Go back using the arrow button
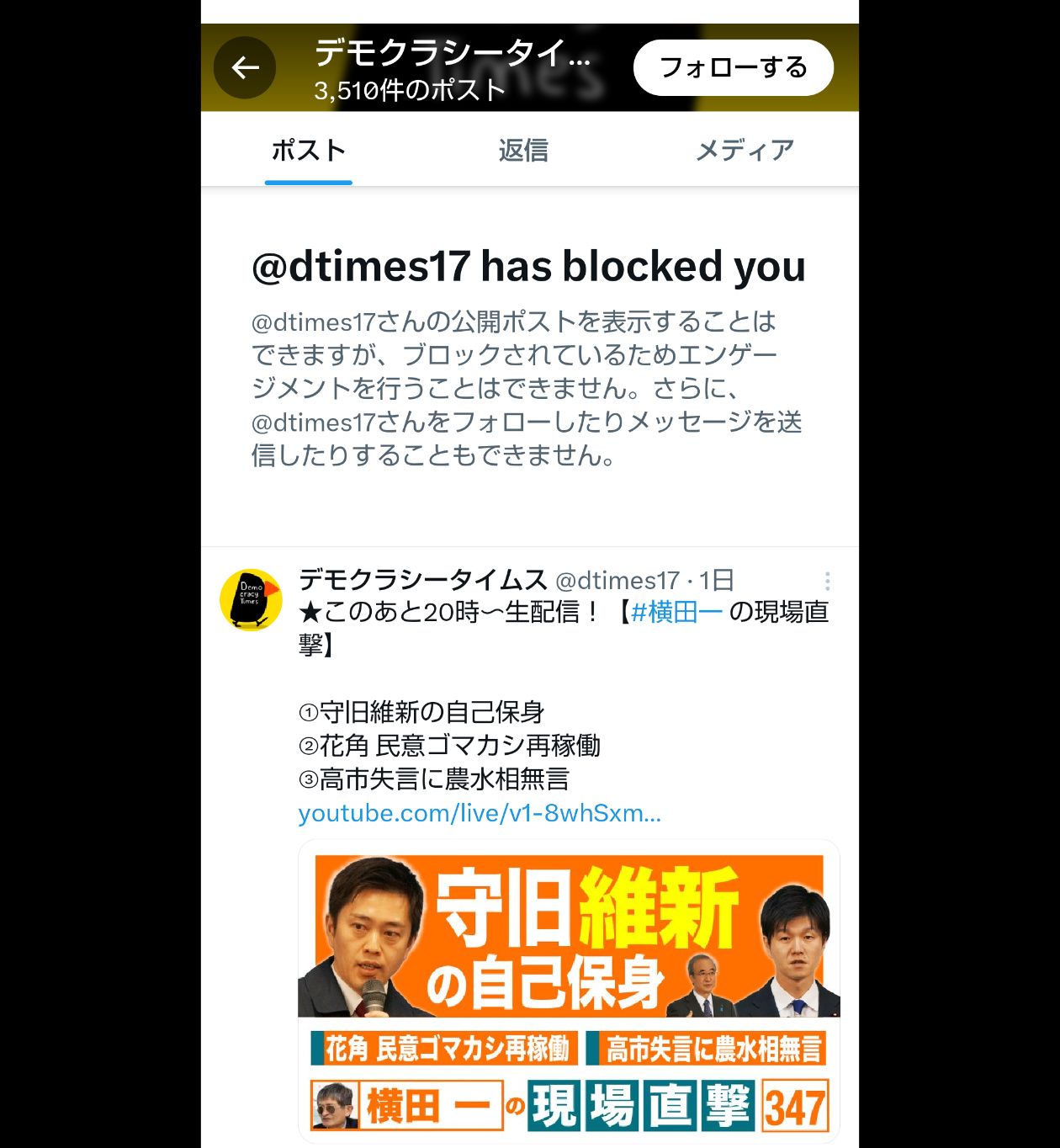Screen dimensions: 1060x1148 pos(245,67)
